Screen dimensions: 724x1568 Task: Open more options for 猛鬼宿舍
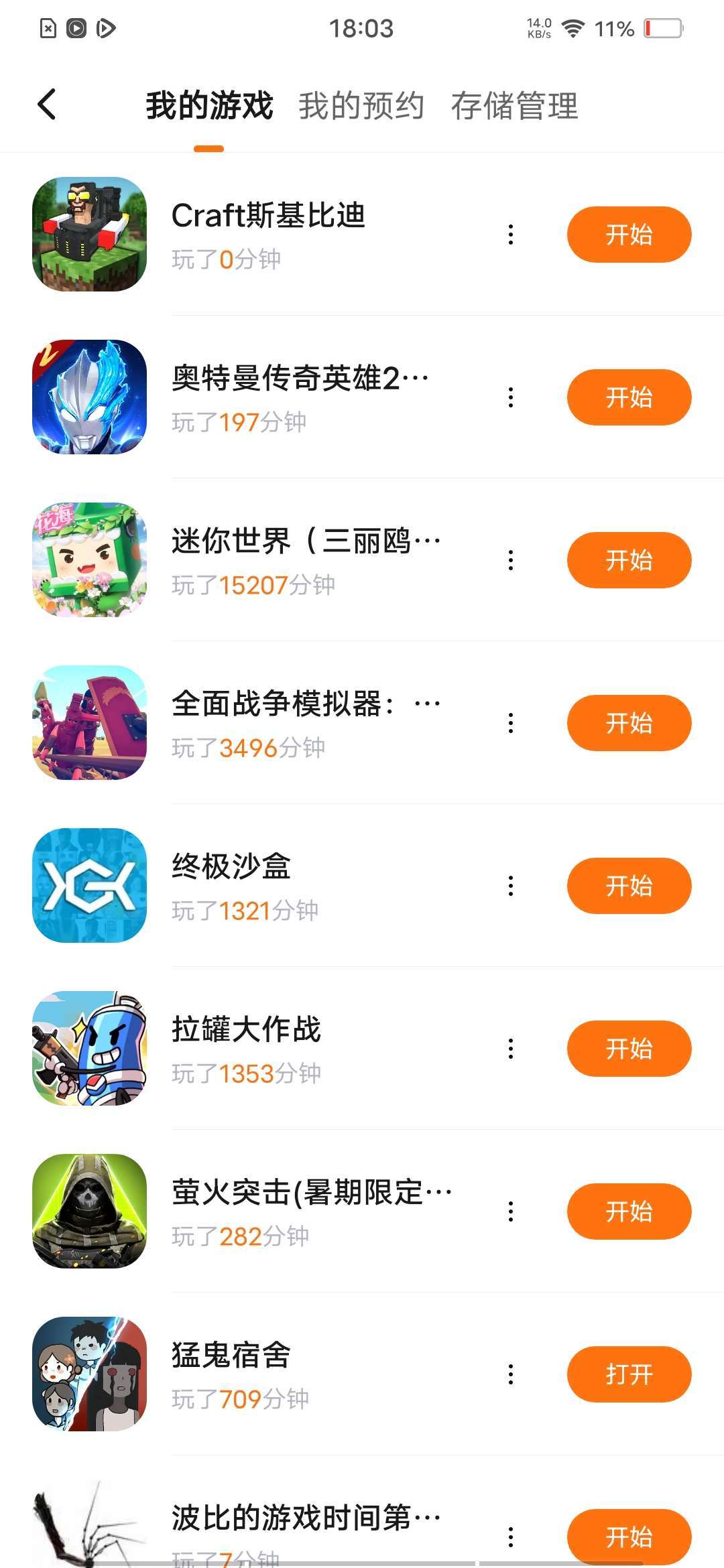pos(511,1374)
